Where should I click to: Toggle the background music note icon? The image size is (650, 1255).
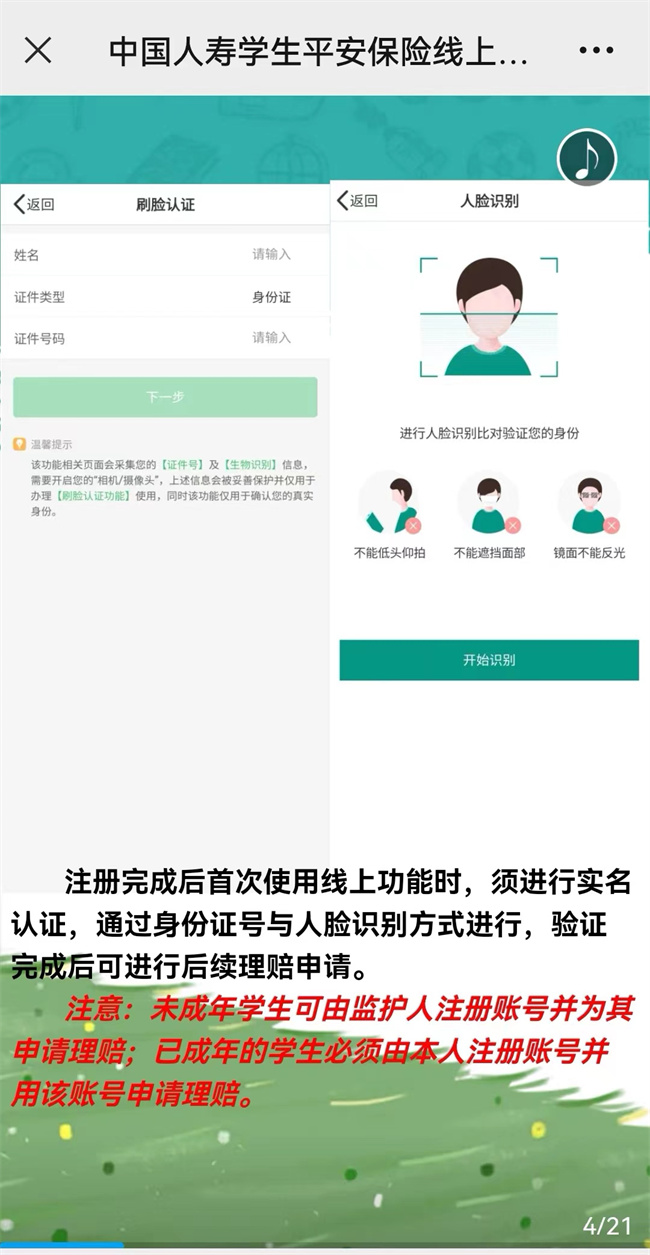(x=586, y=158)
